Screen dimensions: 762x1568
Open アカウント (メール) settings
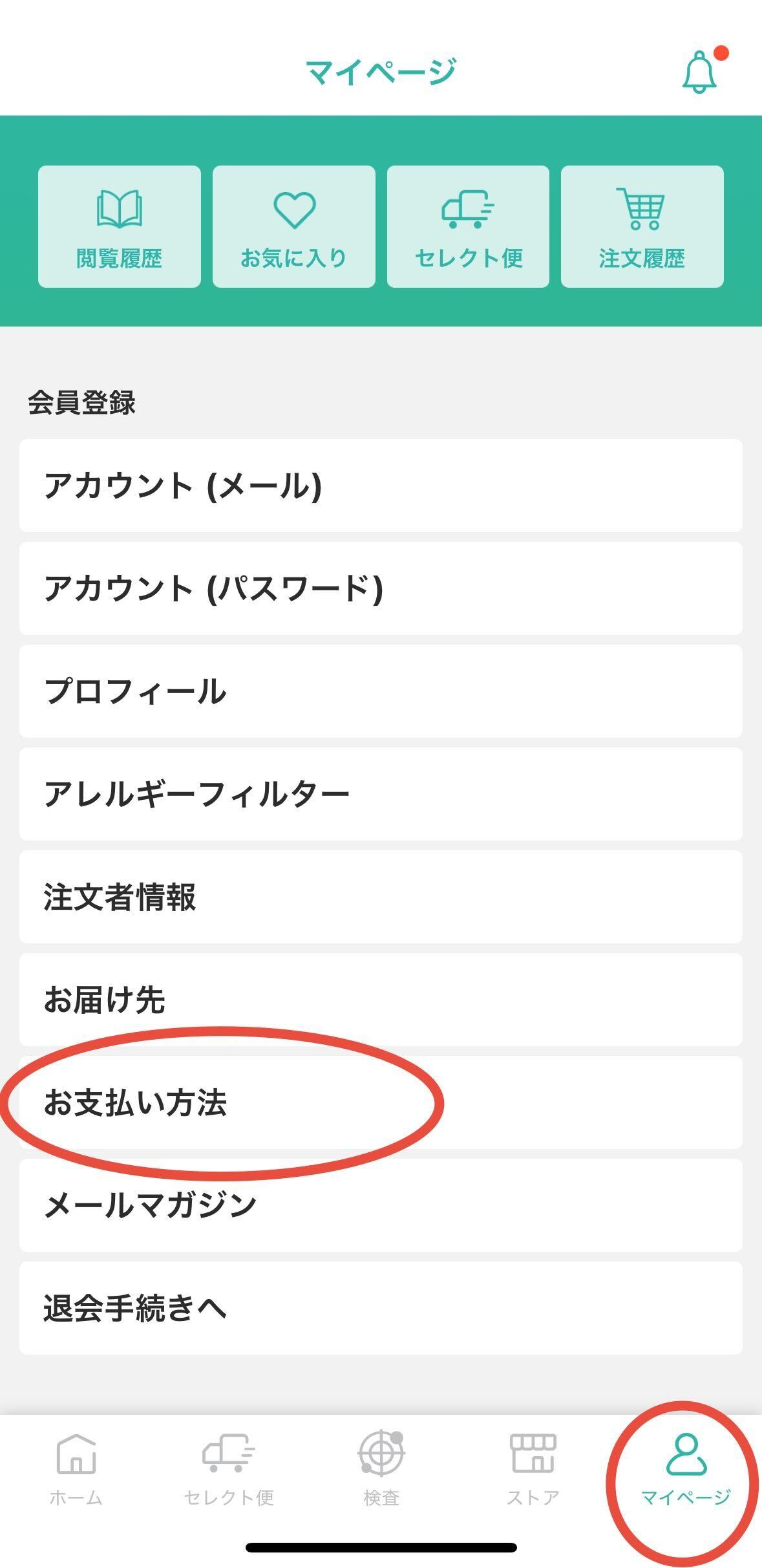381,486
